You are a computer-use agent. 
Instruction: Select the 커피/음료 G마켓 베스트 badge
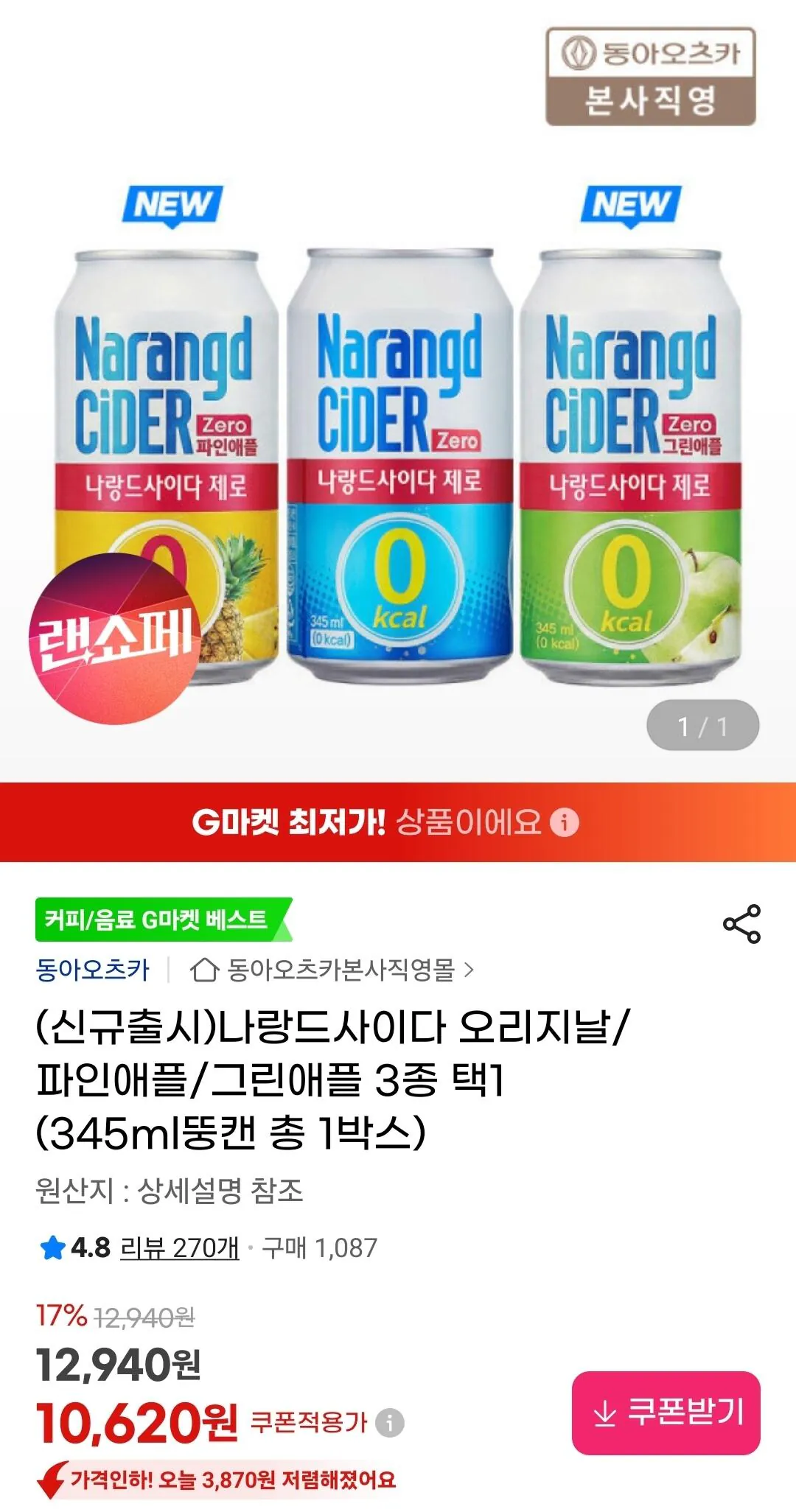(x=160, y=918)
